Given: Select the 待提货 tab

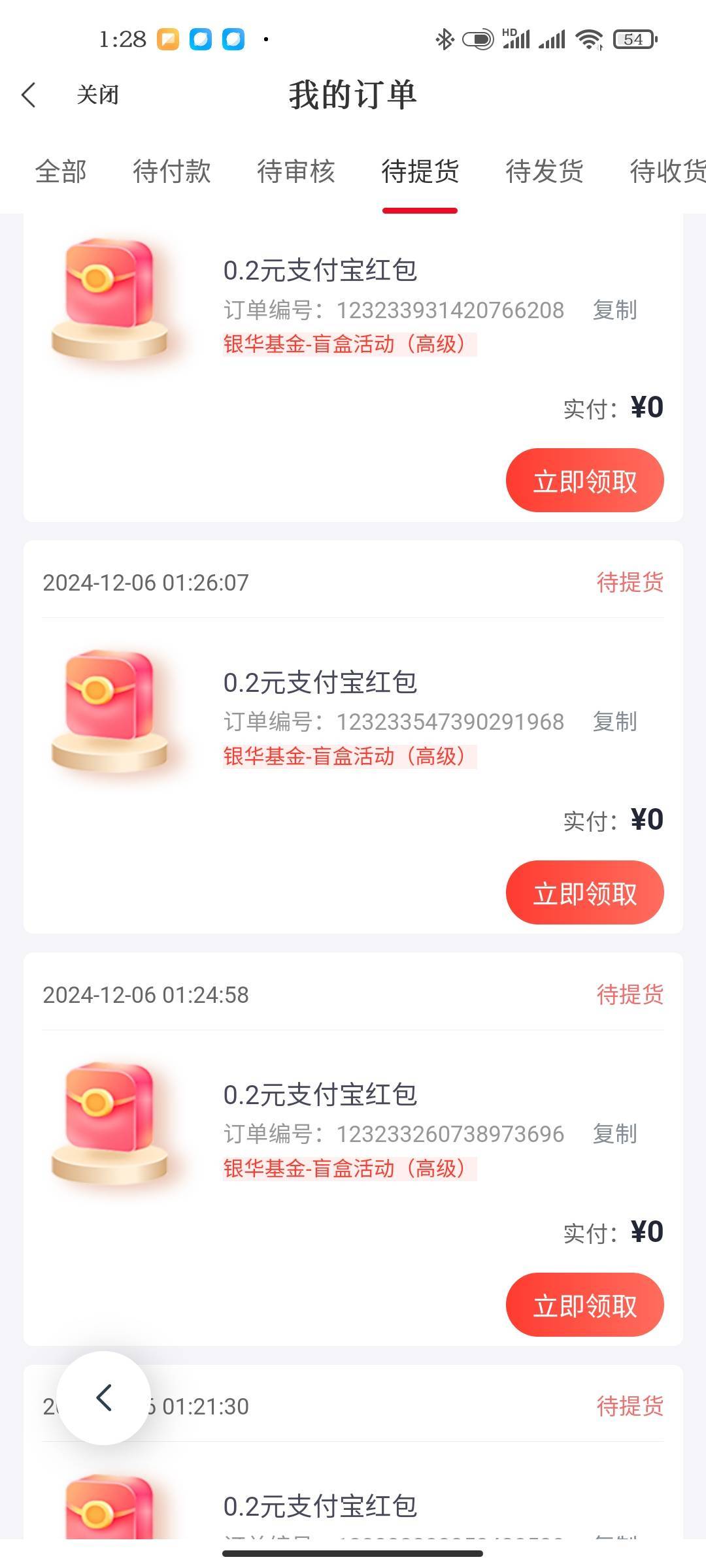Looking at the screenshot, I should click(420, 171).
